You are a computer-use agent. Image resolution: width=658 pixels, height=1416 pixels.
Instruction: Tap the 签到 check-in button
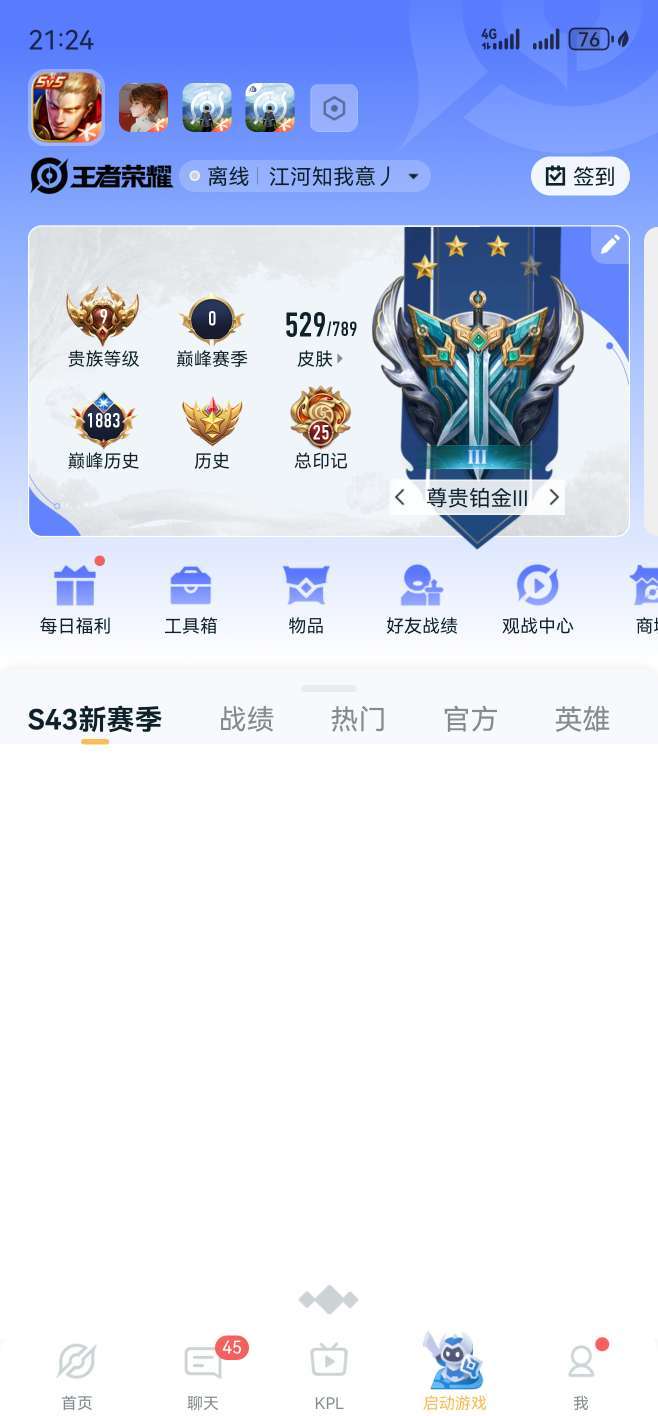[x=580, y=177]
